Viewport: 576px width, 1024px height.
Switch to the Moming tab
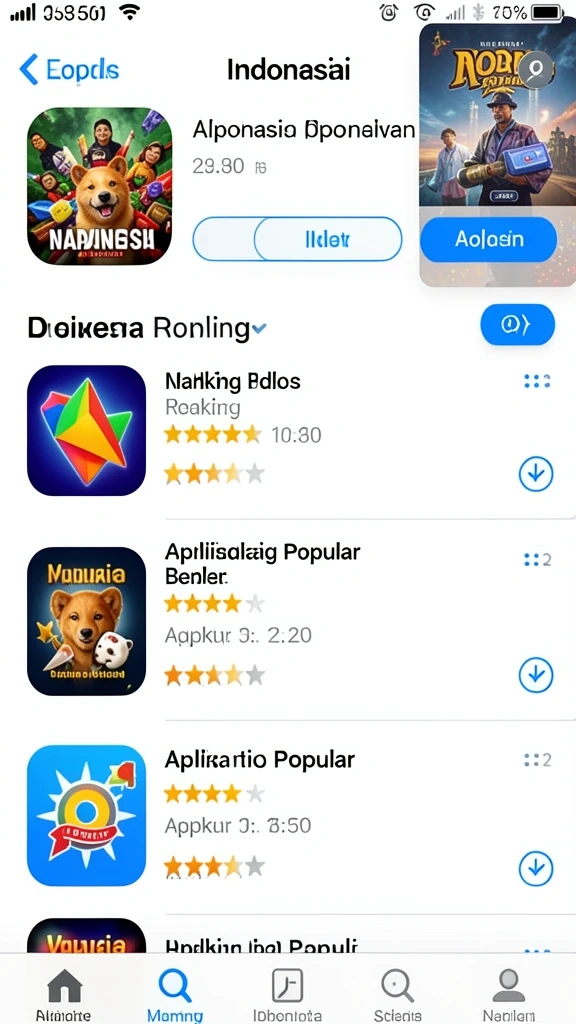tap(174, 995)
